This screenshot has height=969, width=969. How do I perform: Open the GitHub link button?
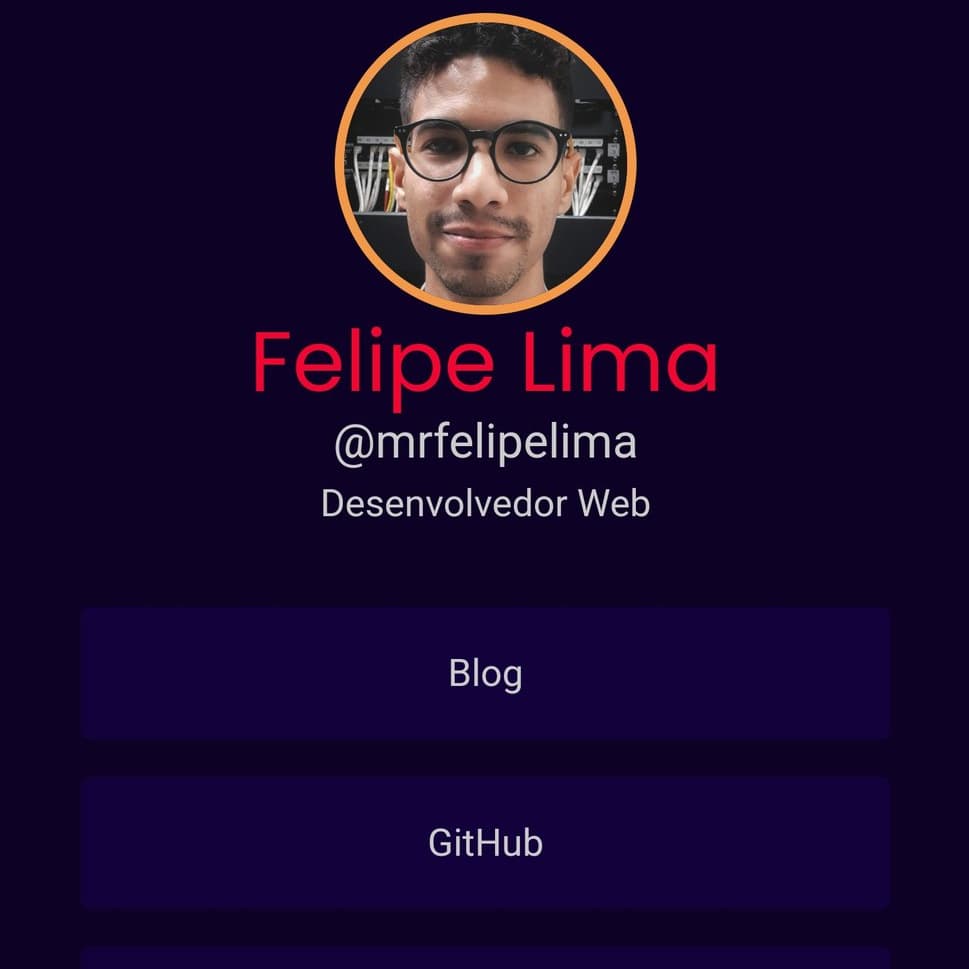coord(485,842)
